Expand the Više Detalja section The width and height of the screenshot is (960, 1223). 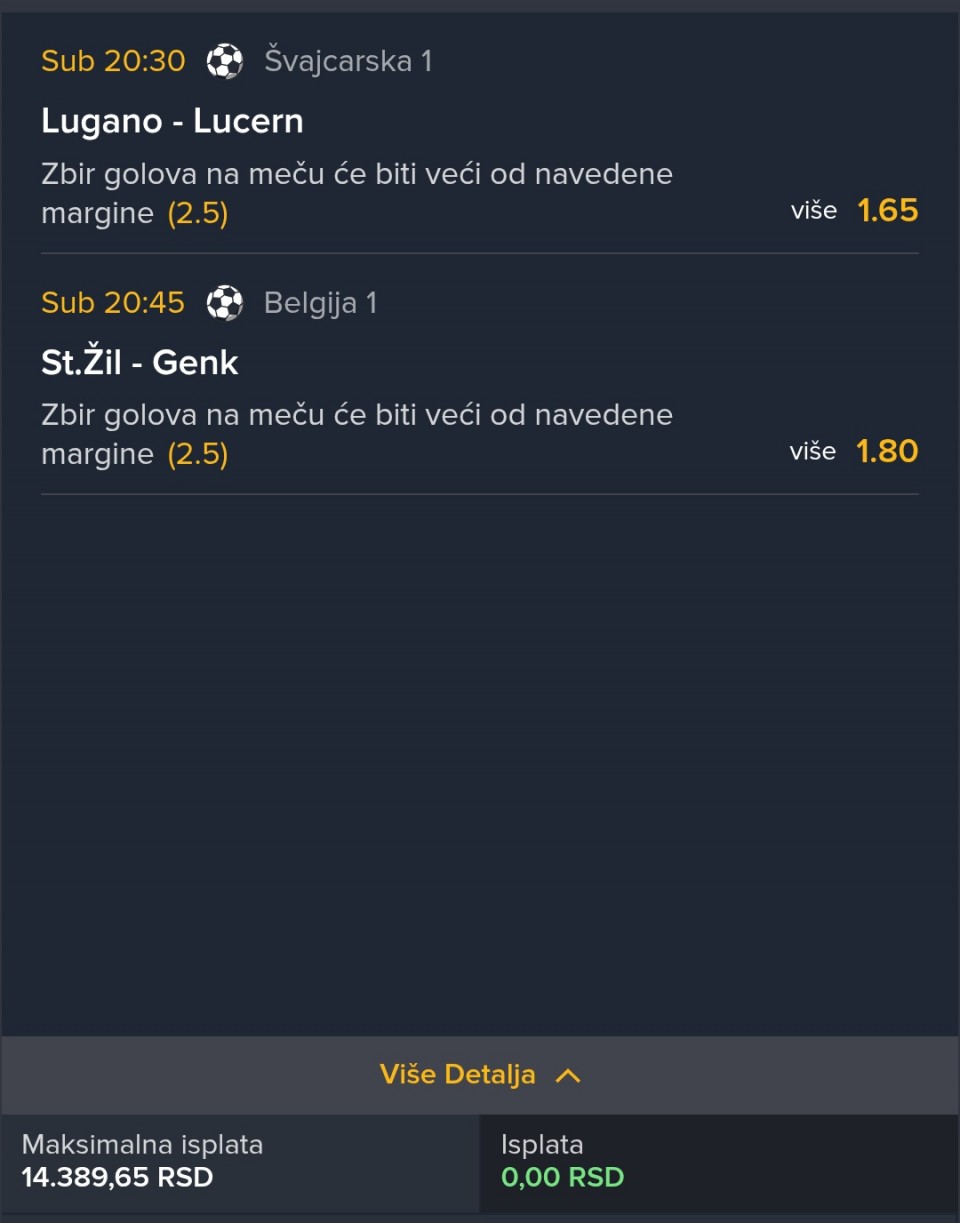click(x=480, y=1075)
